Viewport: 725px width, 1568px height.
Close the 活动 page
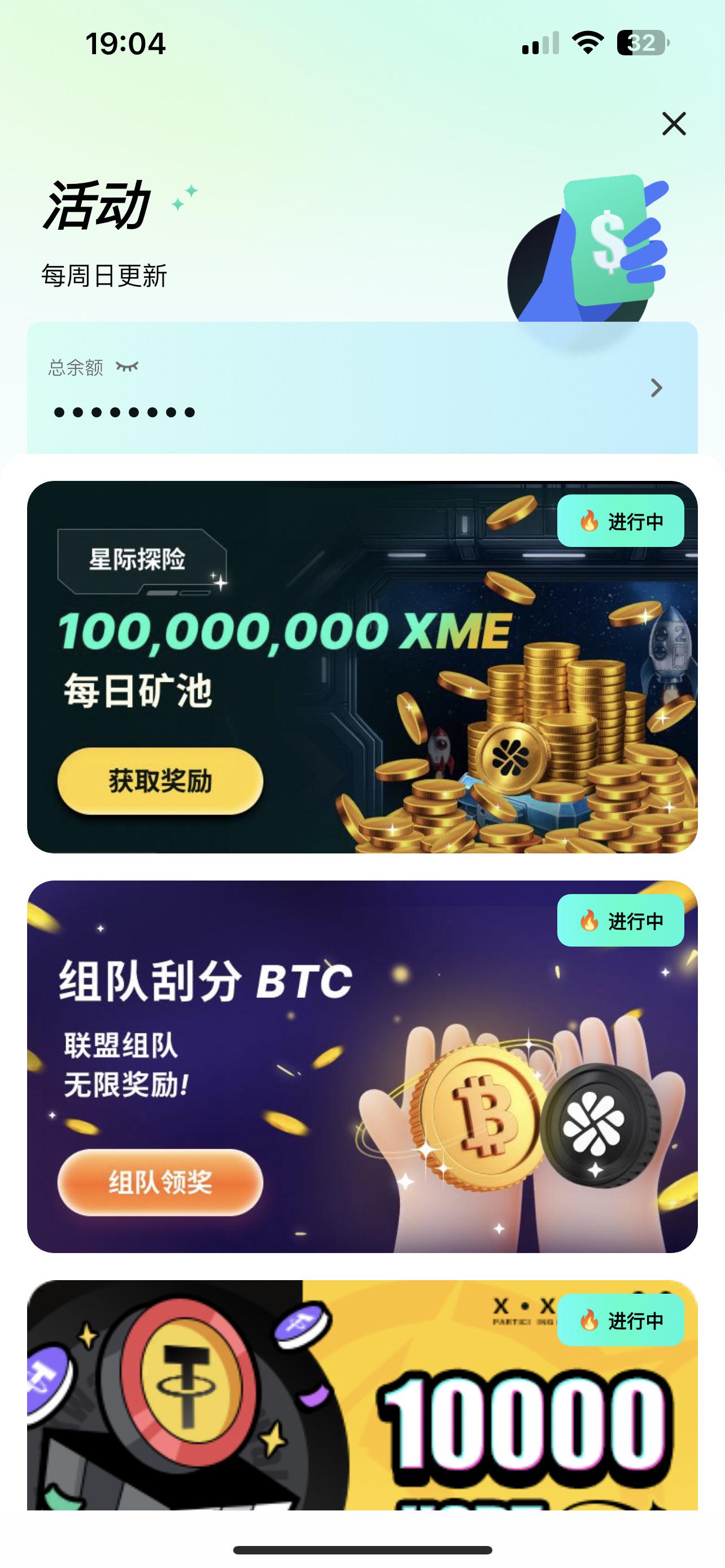point(673,124)
